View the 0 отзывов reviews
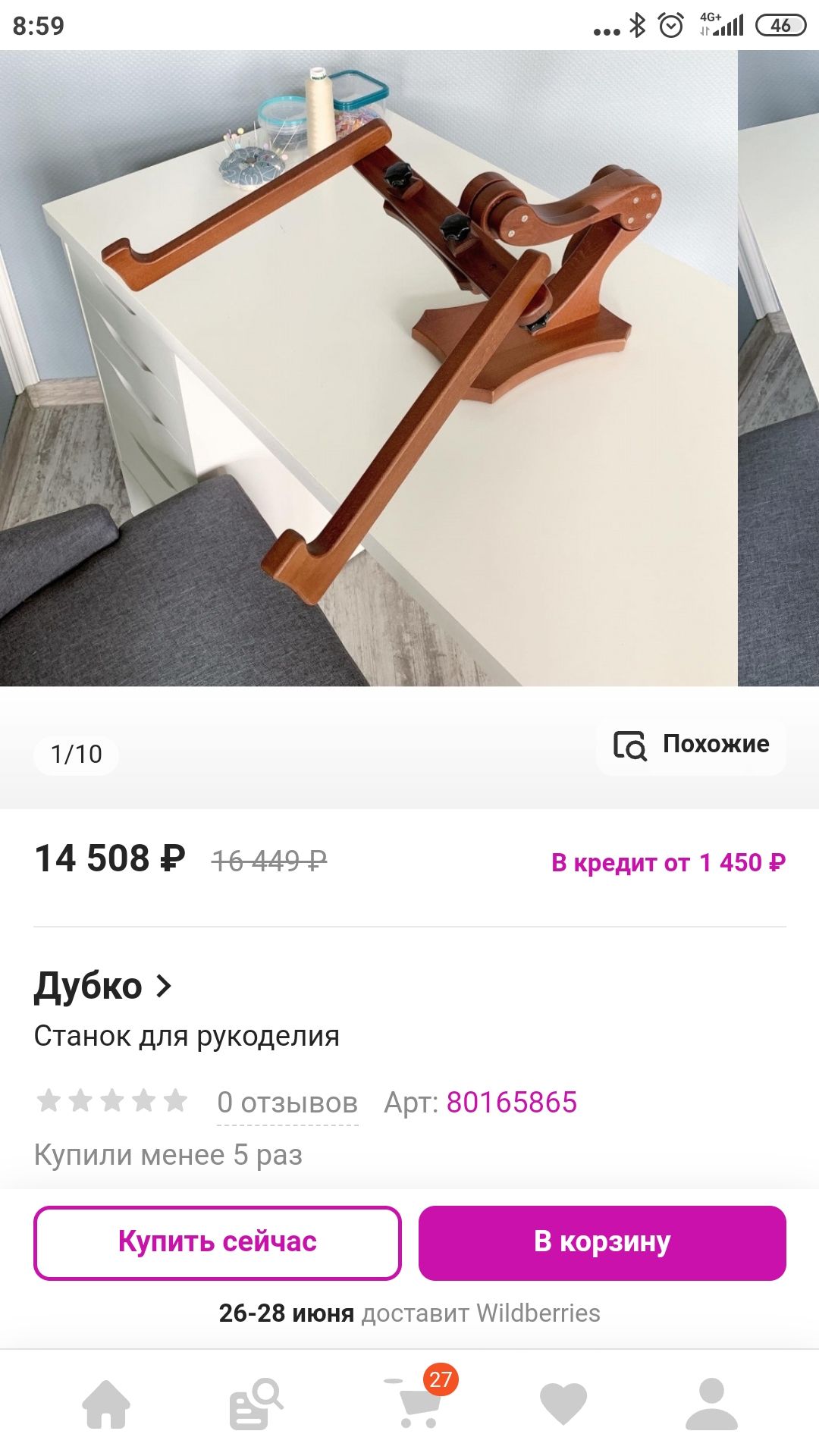The width and height of the screenshot is (819, 1456). (x=287, y=1103)
